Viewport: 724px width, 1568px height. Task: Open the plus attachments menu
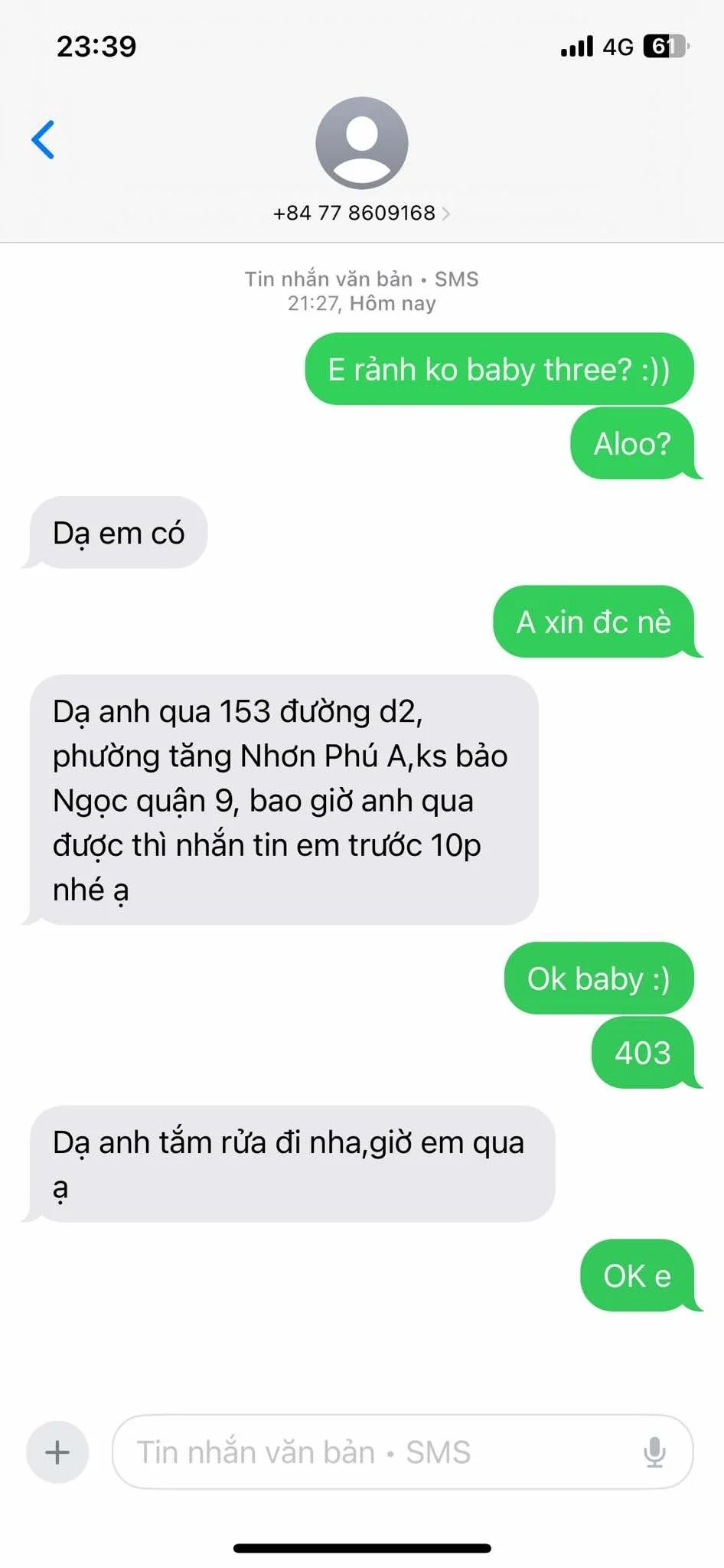click(x=57, y=1452)
